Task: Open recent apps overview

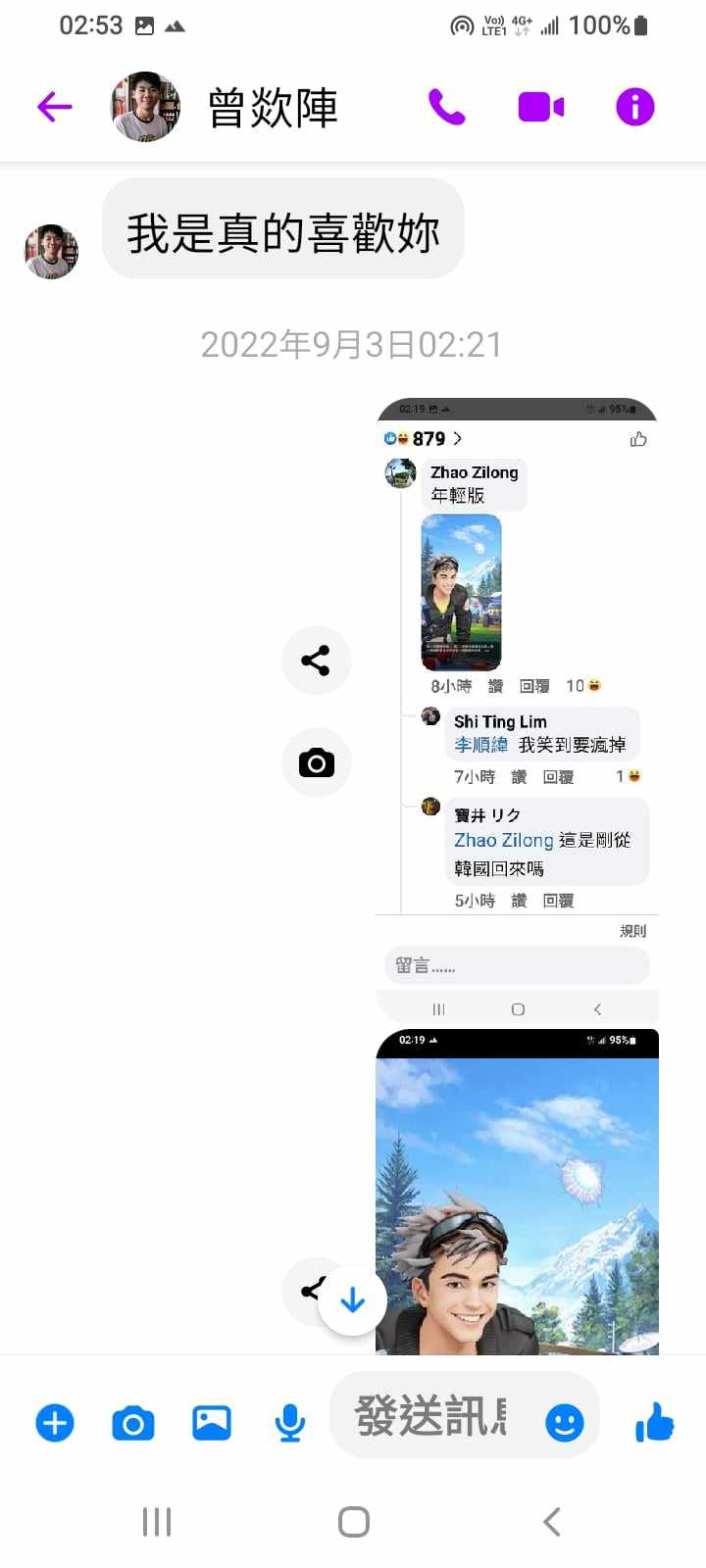Action: (157, 1521)
